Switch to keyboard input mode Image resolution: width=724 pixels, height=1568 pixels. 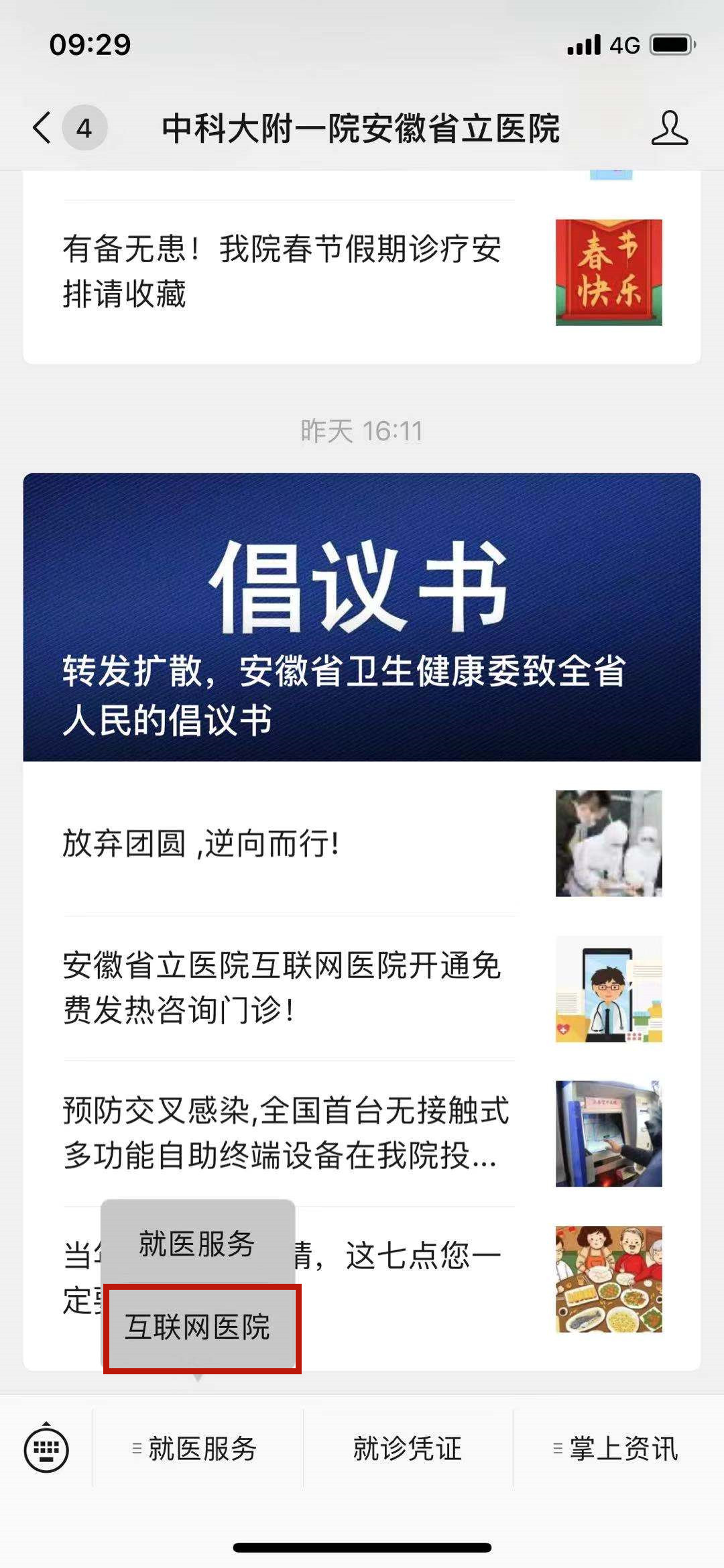coord(46,1449)
